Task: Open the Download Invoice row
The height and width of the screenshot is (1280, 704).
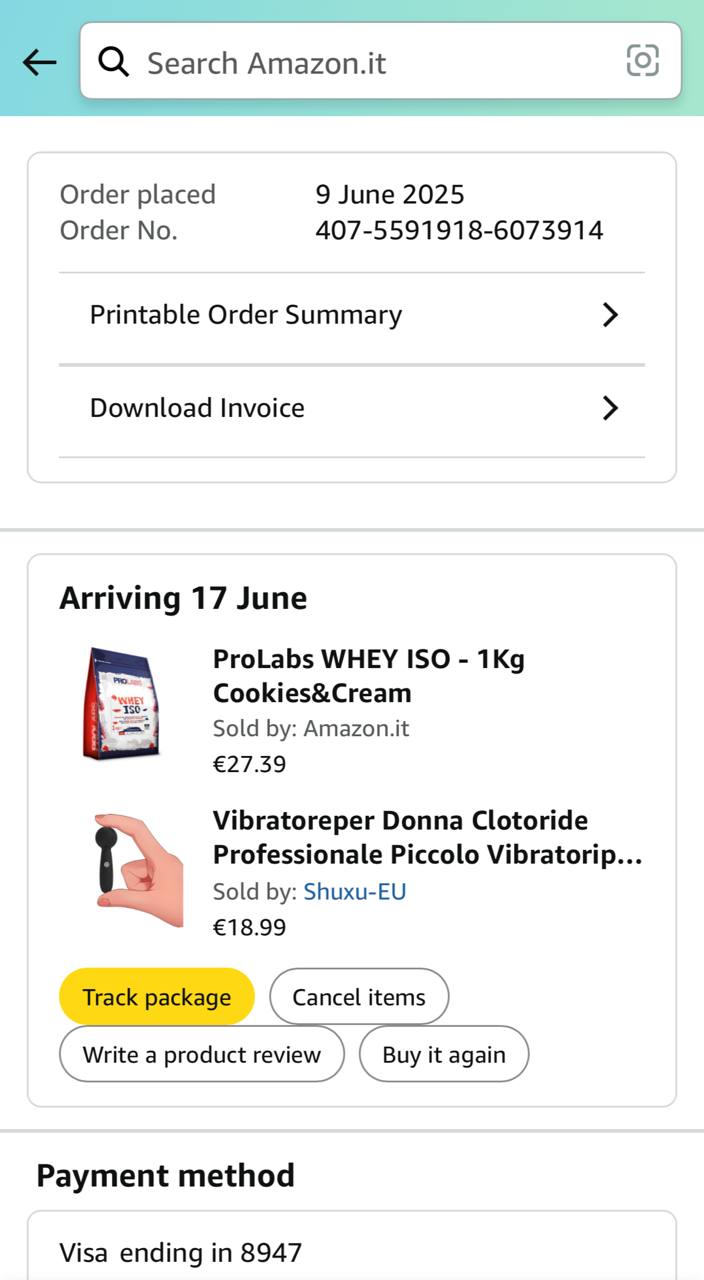Action: pos(352,408)
